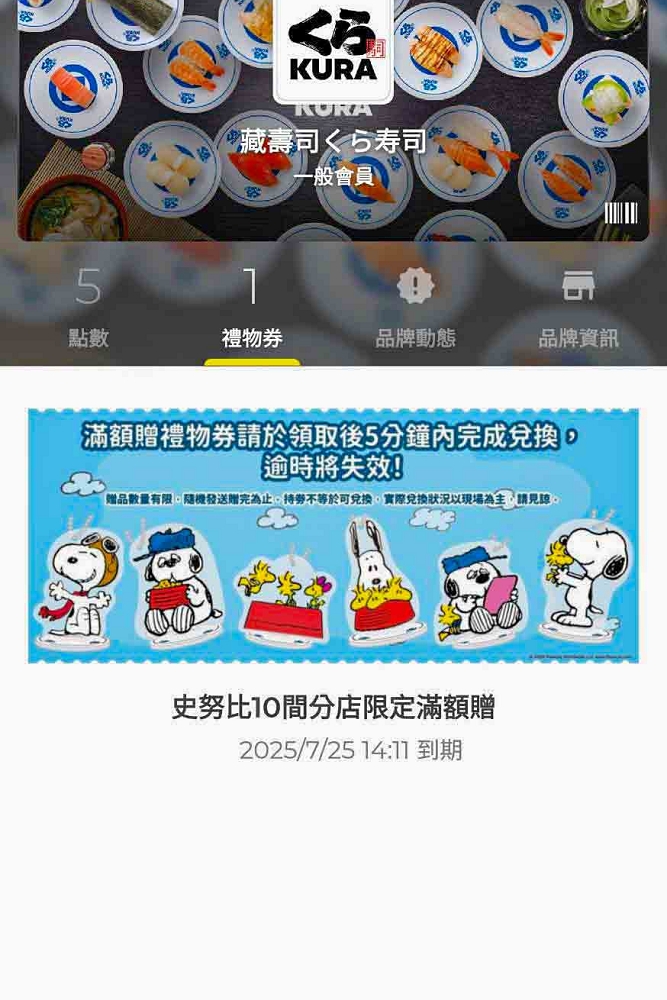Image resolution: width=667 pixels, height=1000 pixels.
Task: Go to the 品牌資訊 brand info tab
Action: point(578,309)
